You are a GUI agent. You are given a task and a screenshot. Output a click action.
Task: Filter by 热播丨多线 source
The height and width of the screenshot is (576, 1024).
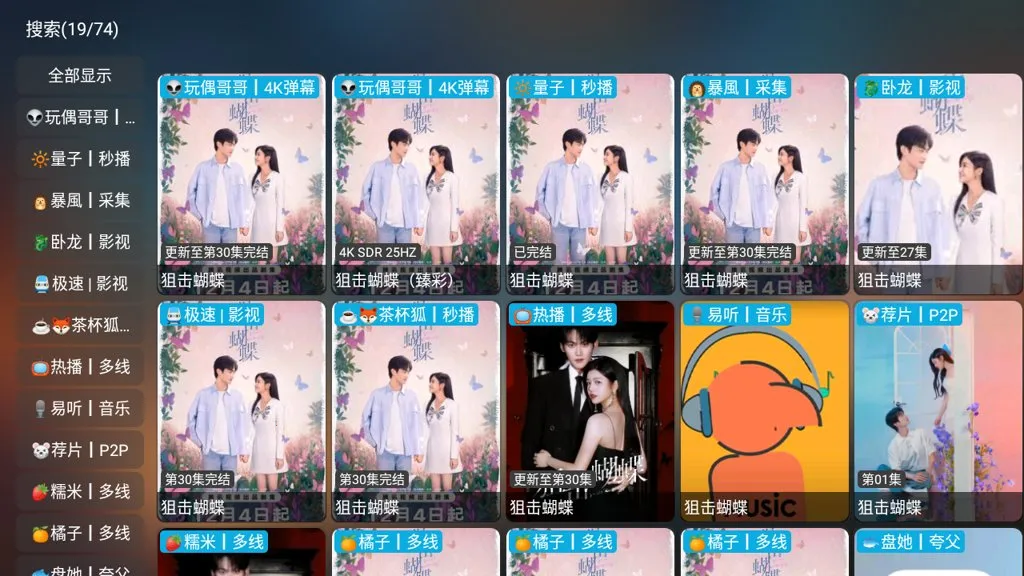(x=80, y=367)
